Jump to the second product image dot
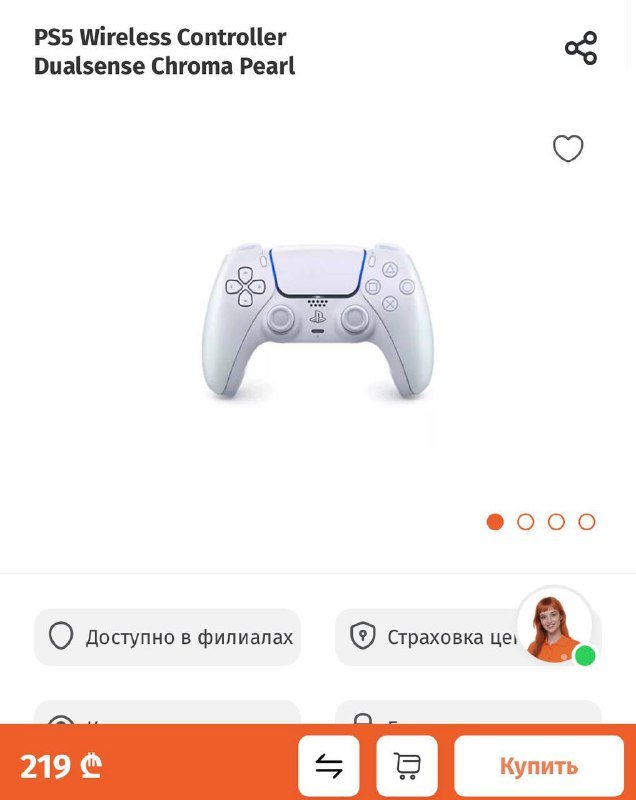 (x=526, y=521)
